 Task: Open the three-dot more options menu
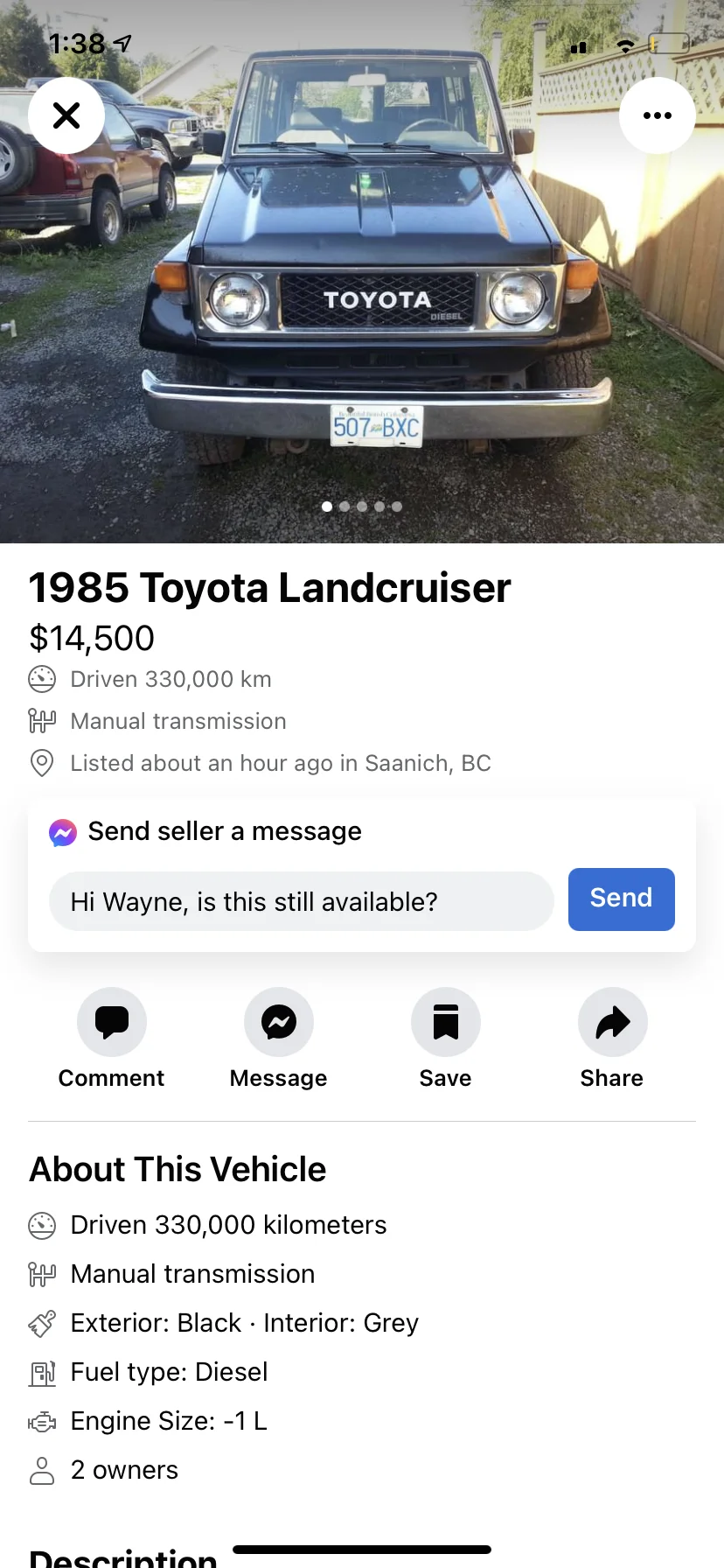pyautogui.click(x=657, y=115)
